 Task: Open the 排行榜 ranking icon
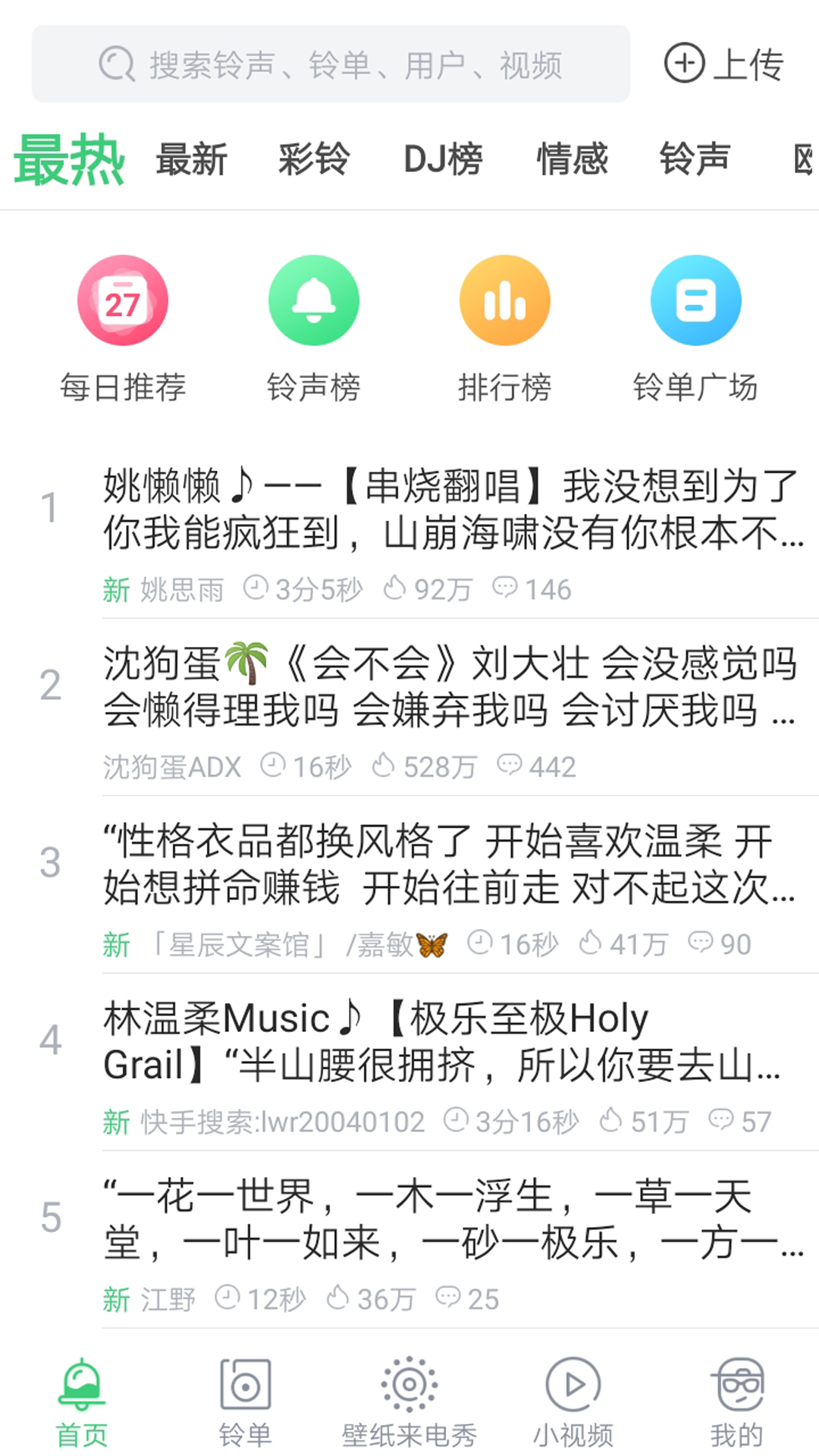[505, 300]
